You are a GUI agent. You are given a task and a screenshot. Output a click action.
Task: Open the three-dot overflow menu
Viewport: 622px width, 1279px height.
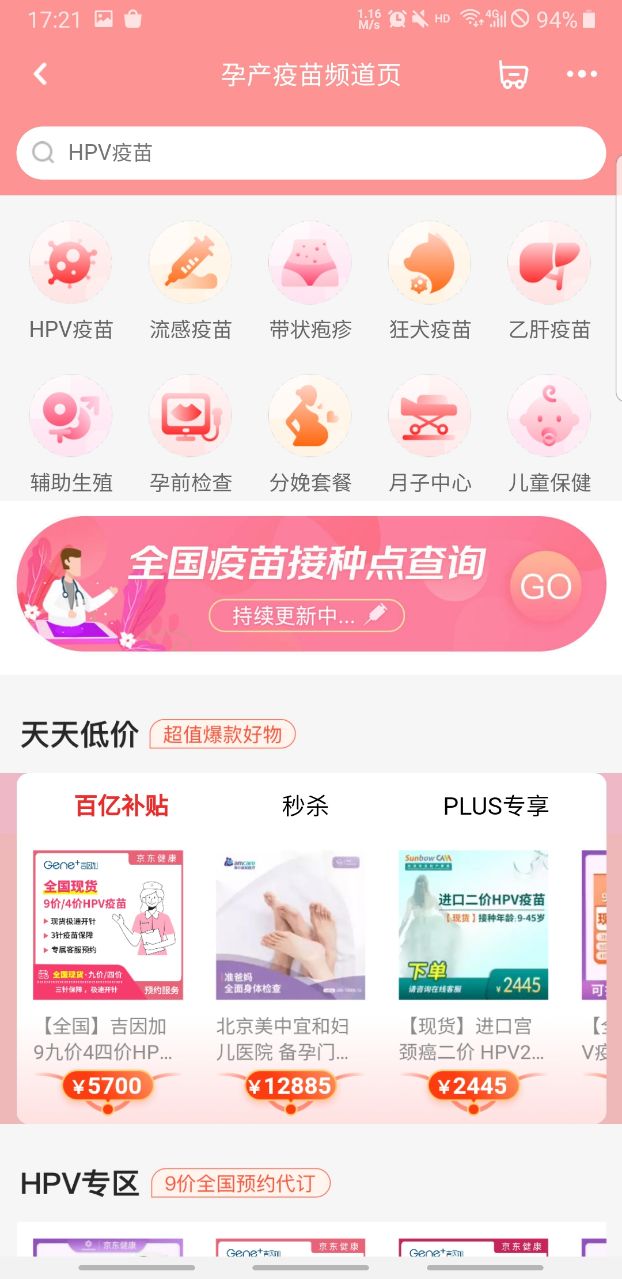581,74
